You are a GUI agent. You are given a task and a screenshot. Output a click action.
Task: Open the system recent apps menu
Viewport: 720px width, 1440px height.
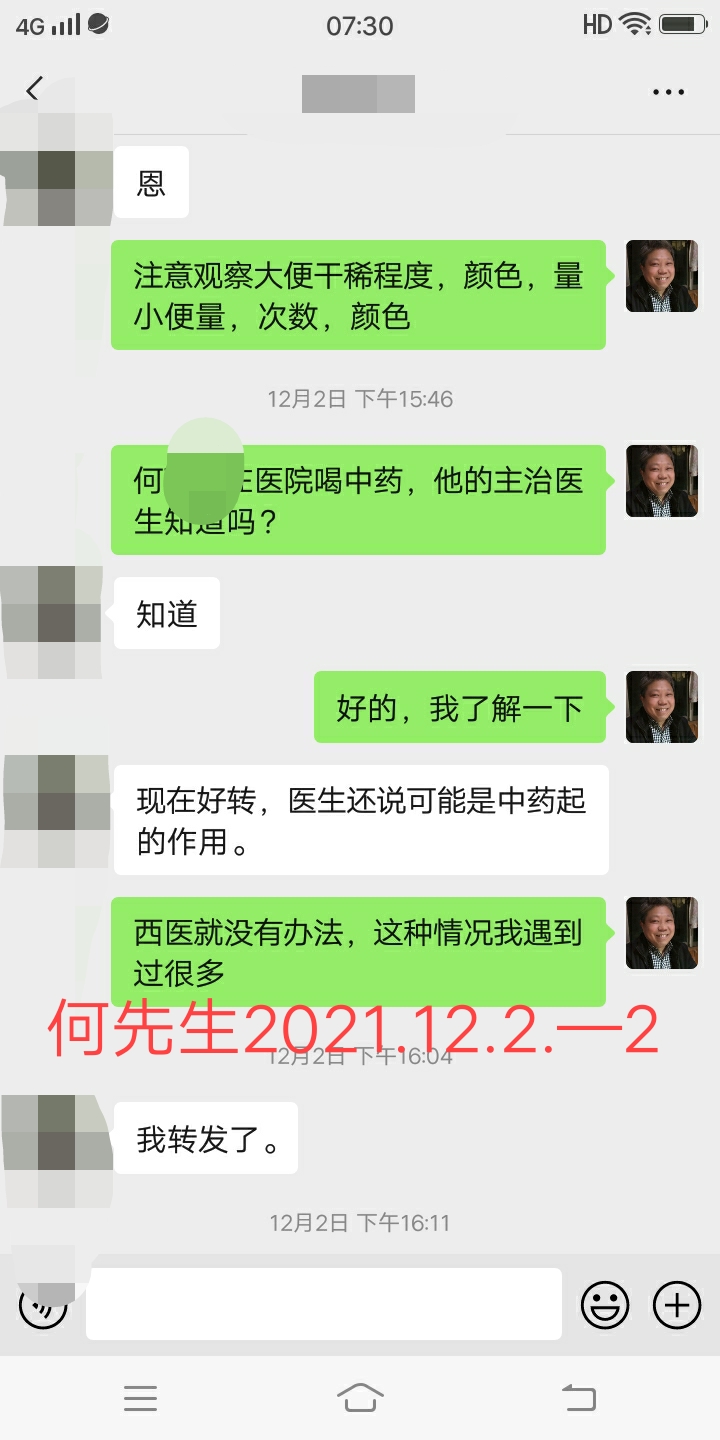pyautogui.click(x=140, y=1398)
